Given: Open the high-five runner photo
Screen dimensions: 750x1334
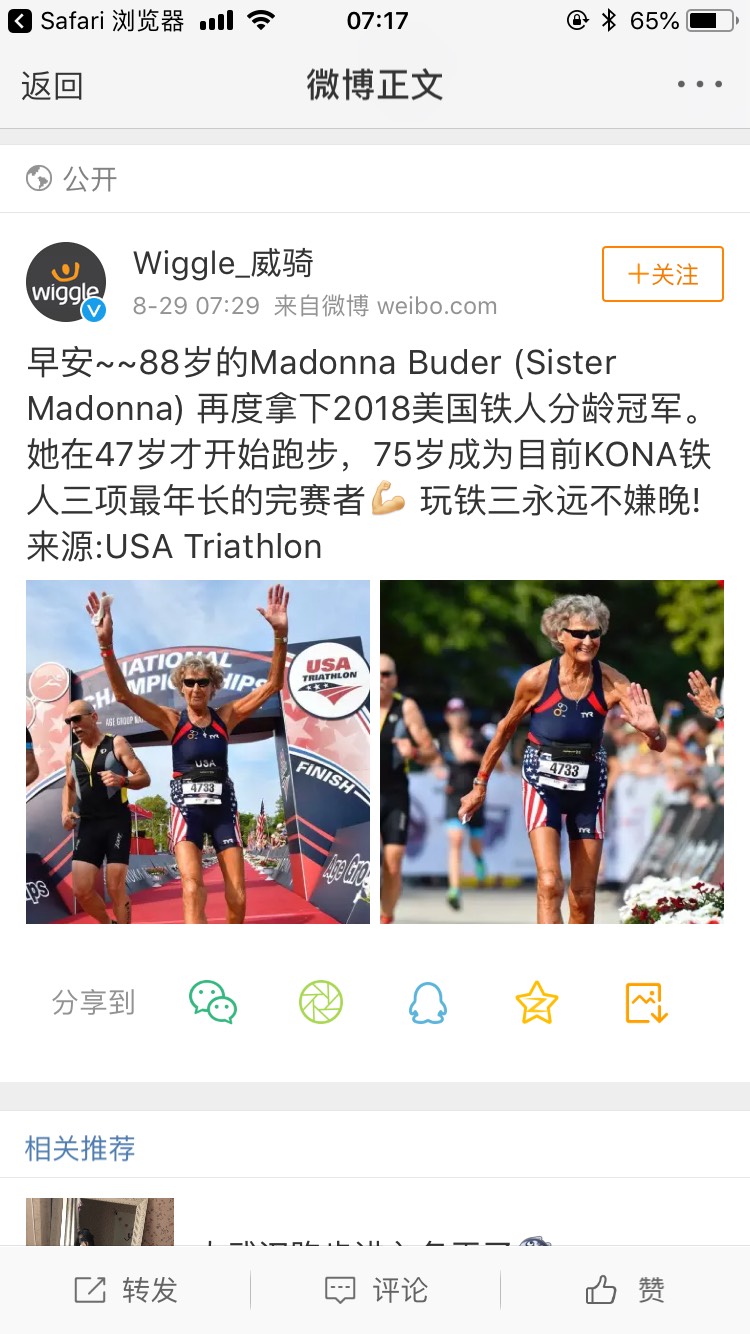Looking at the screenshot, I should point(552,752).
